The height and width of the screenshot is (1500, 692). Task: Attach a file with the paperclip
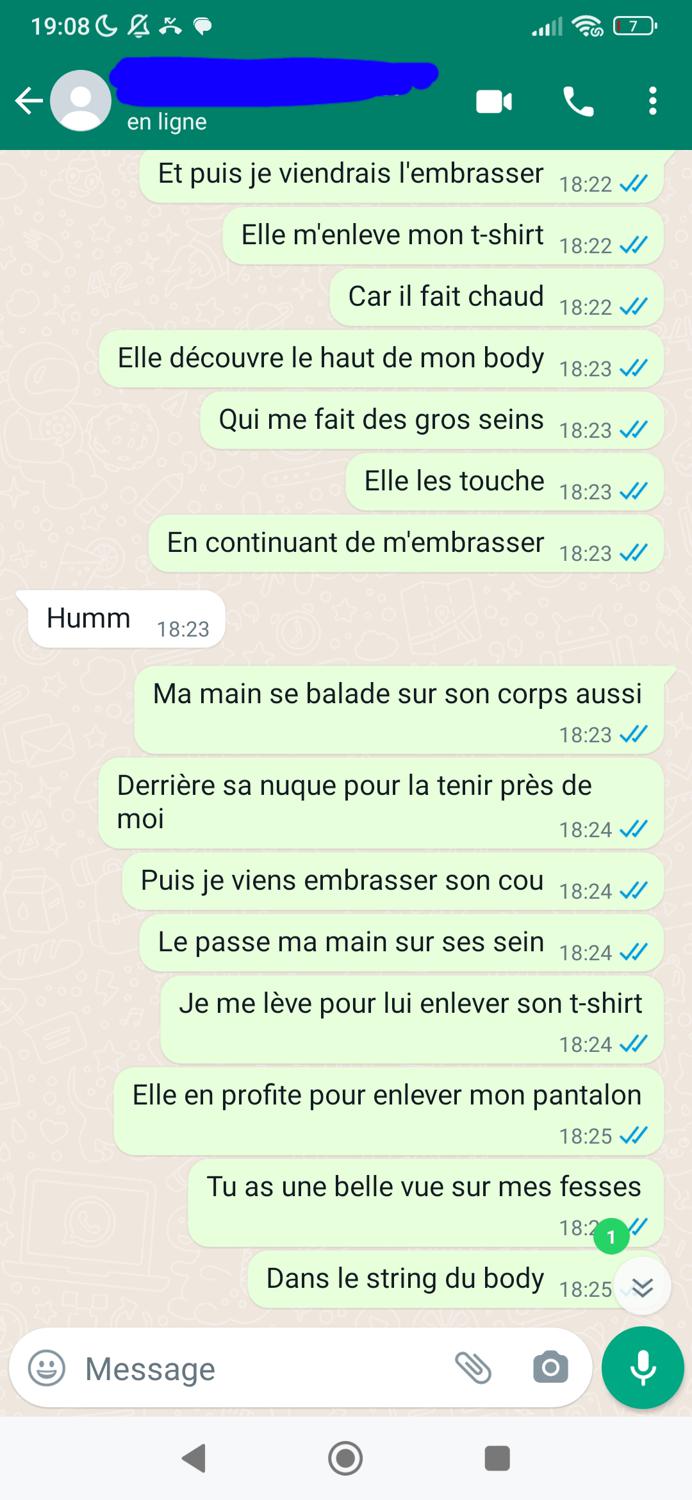[473, 1367]
